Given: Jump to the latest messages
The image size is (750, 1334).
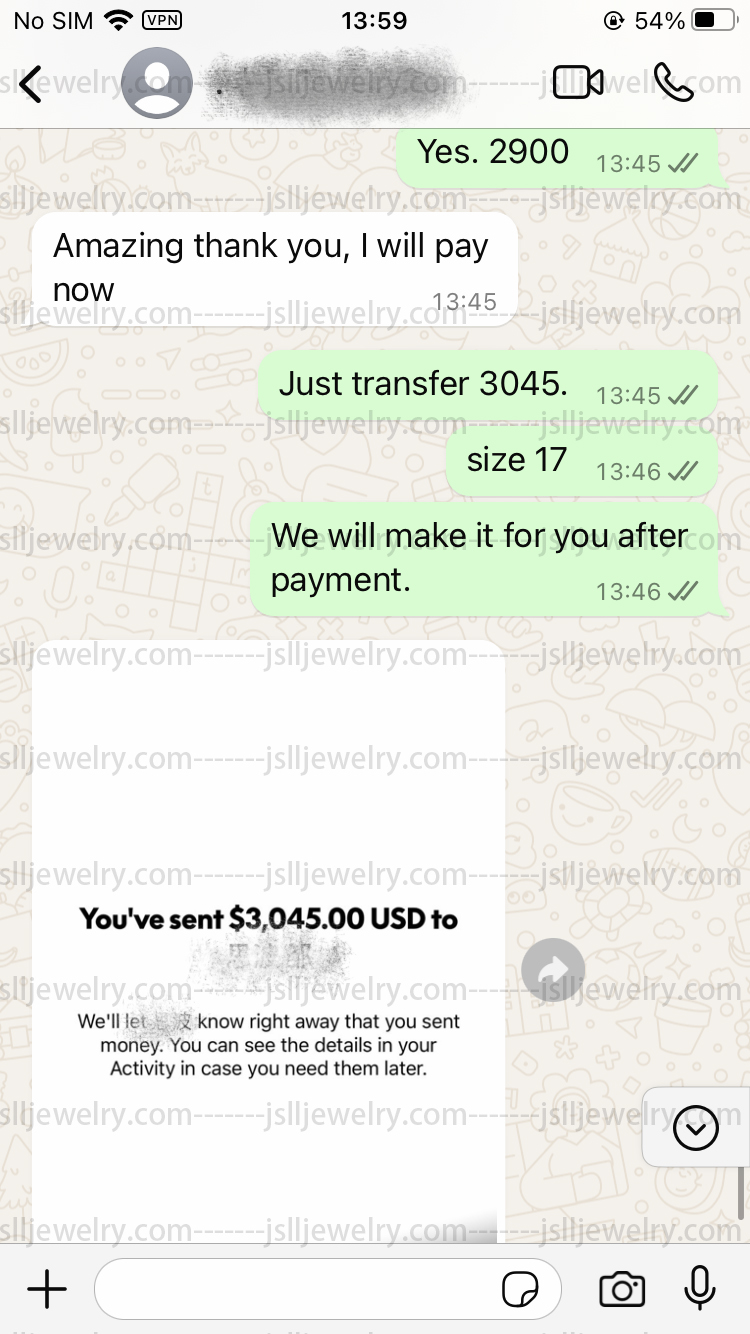Looking at the screenshot, I should point(696,1129).
